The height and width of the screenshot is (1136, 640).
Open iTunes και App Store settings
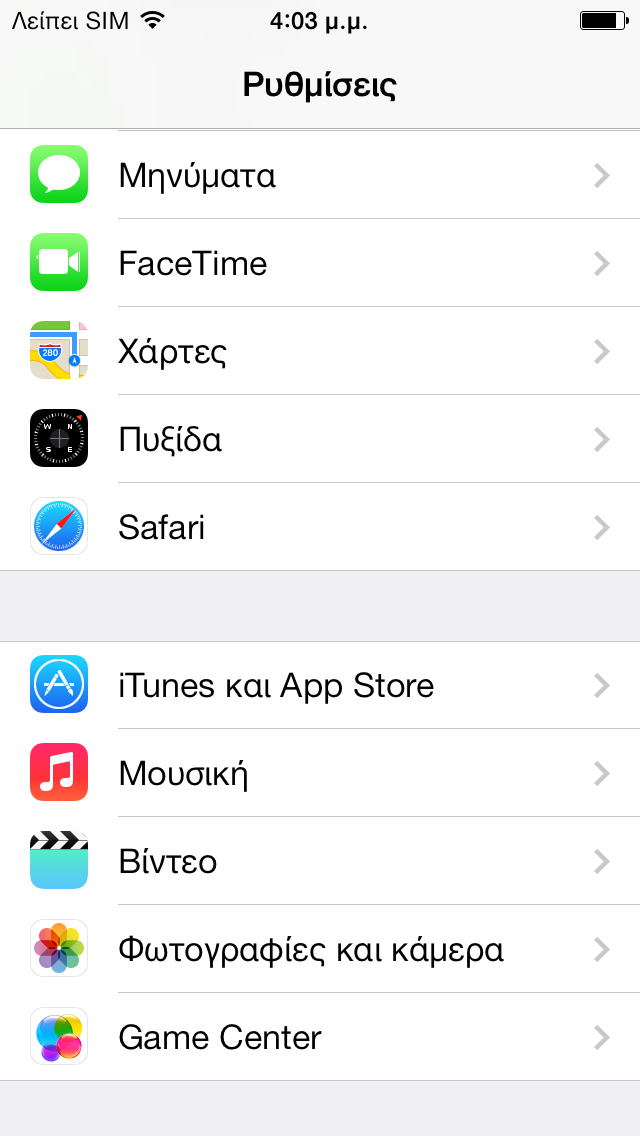click(320, 685)
